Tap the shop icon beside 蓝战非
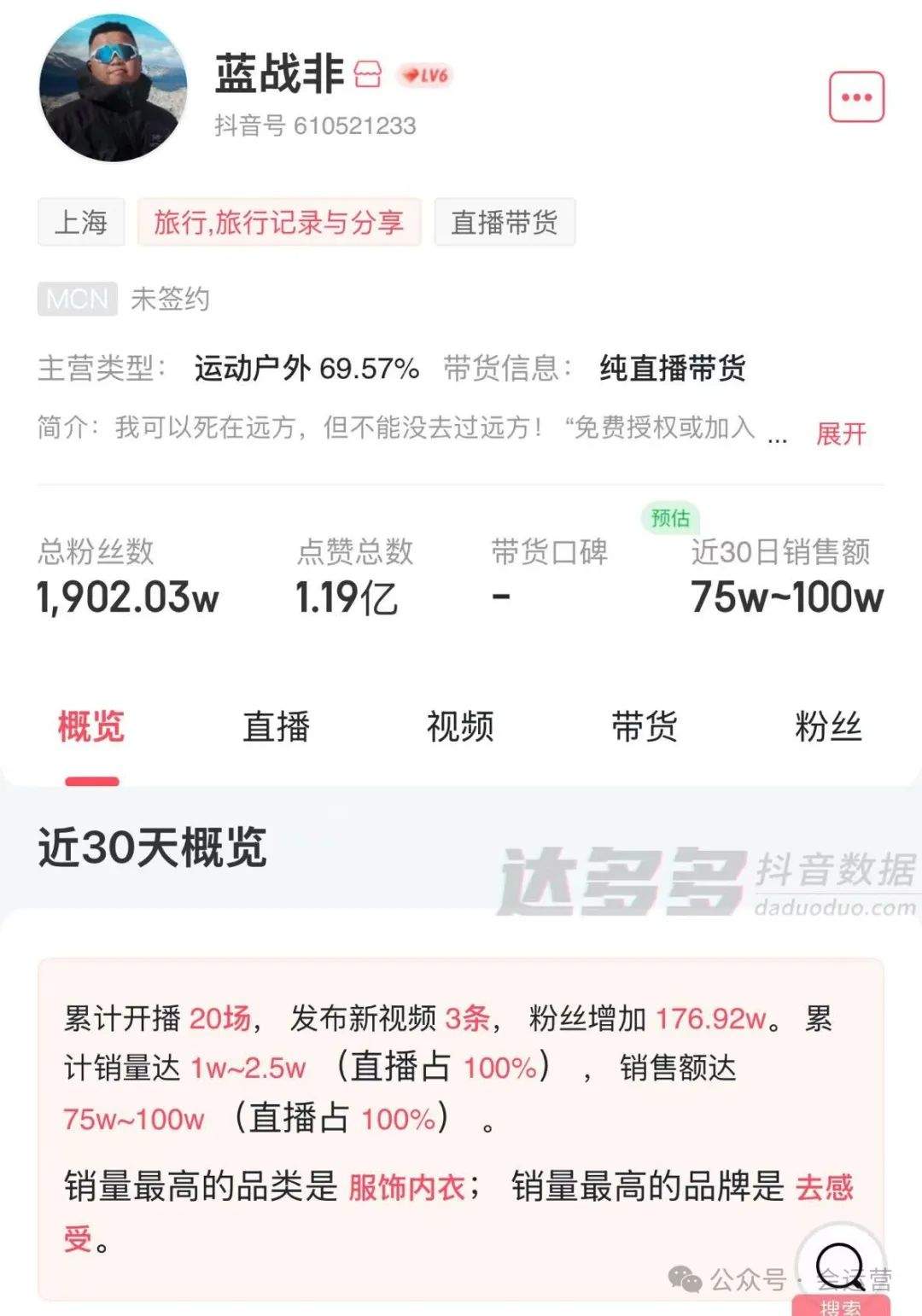The image size is (922, 1316). pyautogui.click(x=368, y=75)
